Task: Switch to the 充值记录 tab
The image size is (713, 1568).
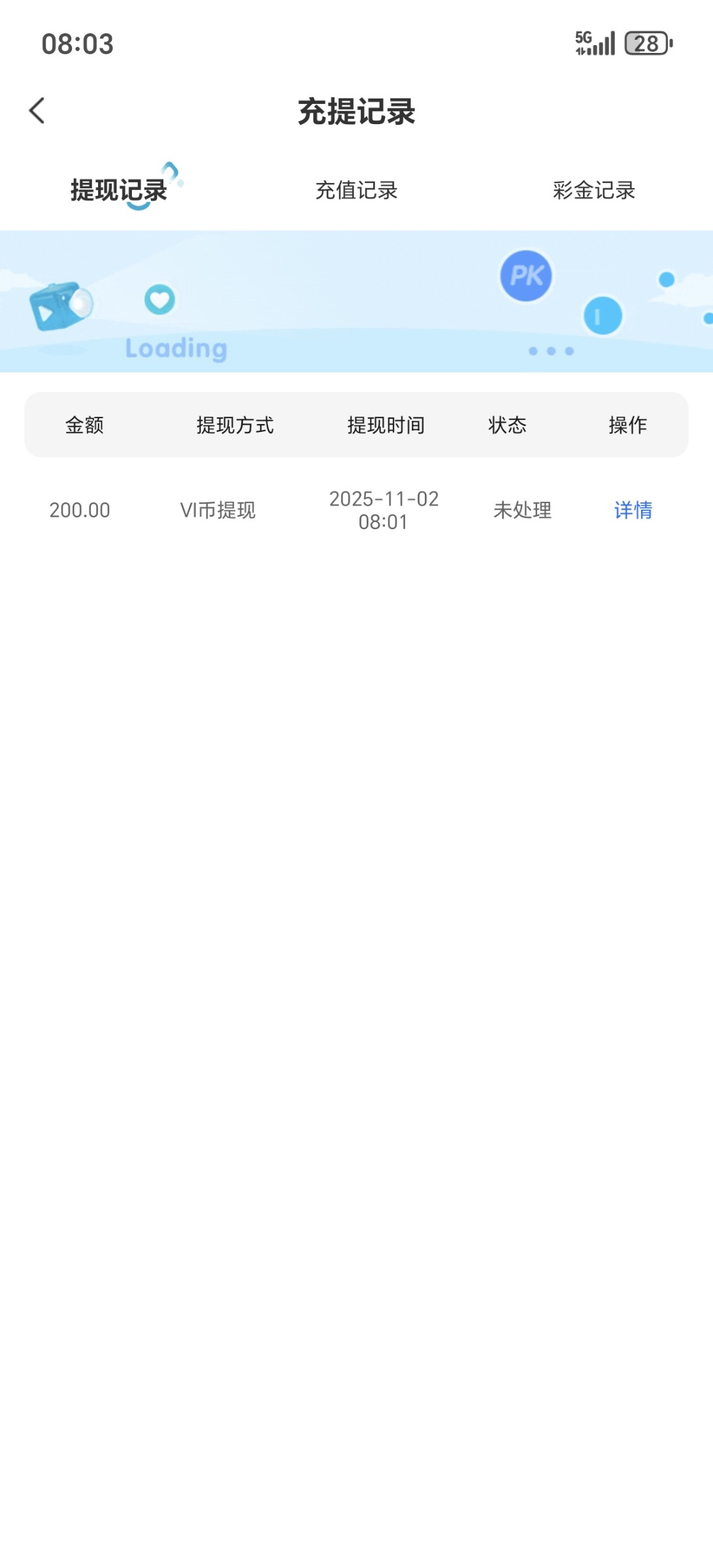Action: [x=356, y=190]
